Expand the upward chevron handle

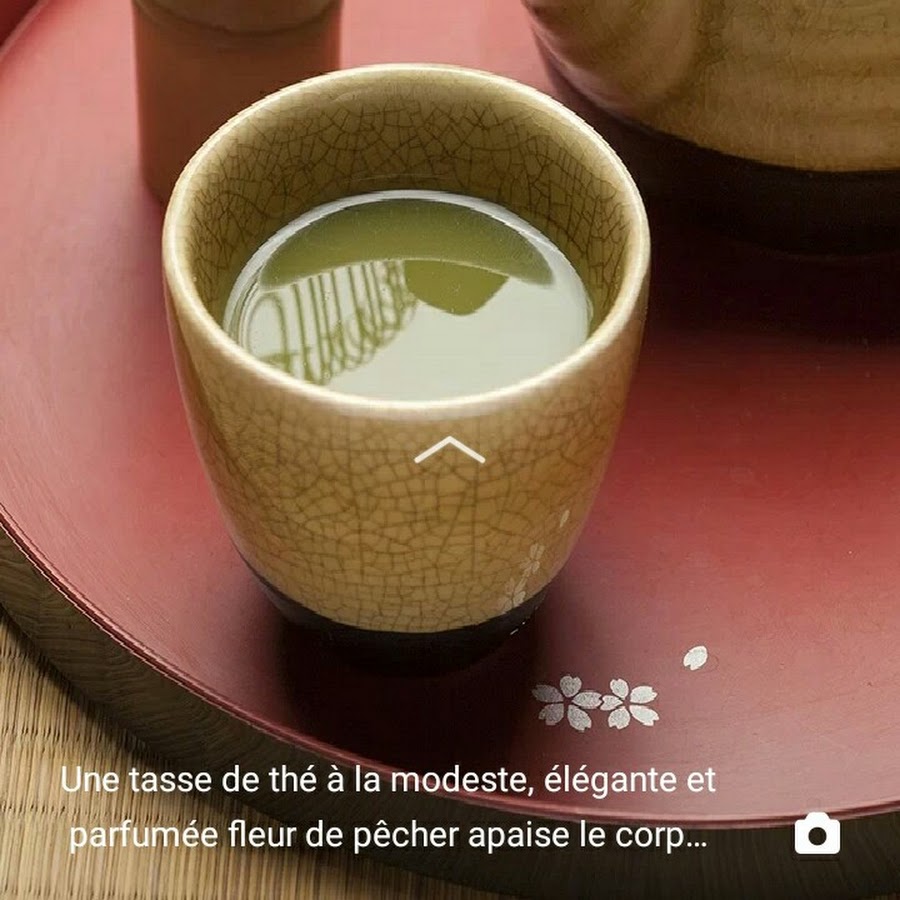point(449,451)
